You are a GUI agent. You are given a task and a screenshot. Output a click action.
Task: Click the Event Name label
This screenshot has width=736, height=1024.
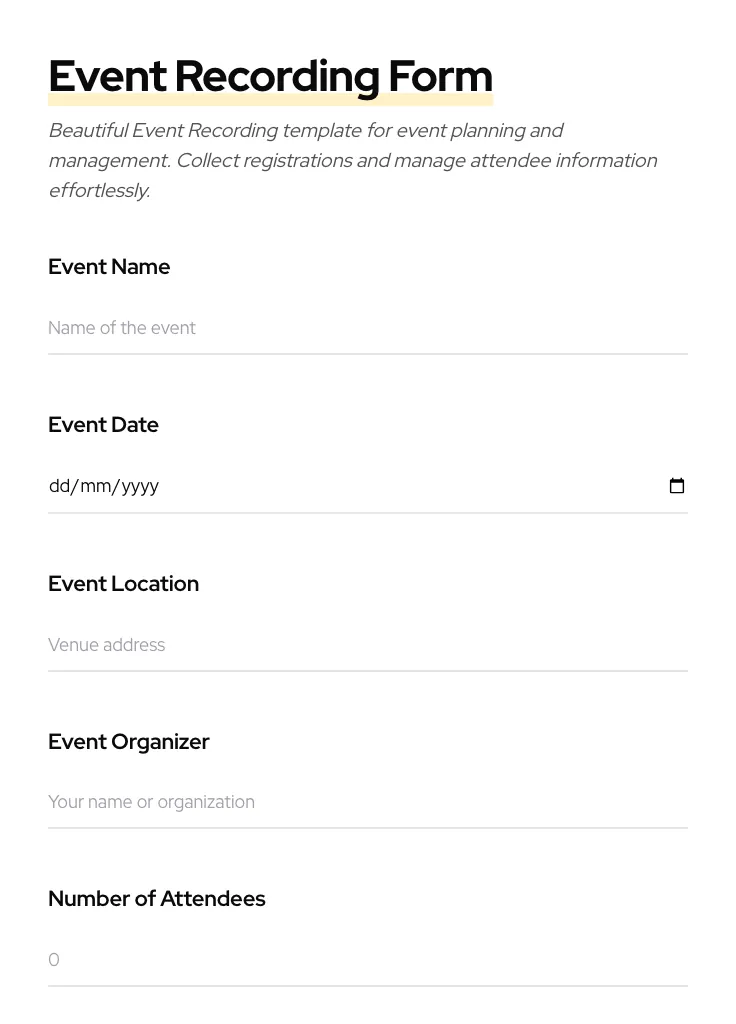[x=109, y=266]
